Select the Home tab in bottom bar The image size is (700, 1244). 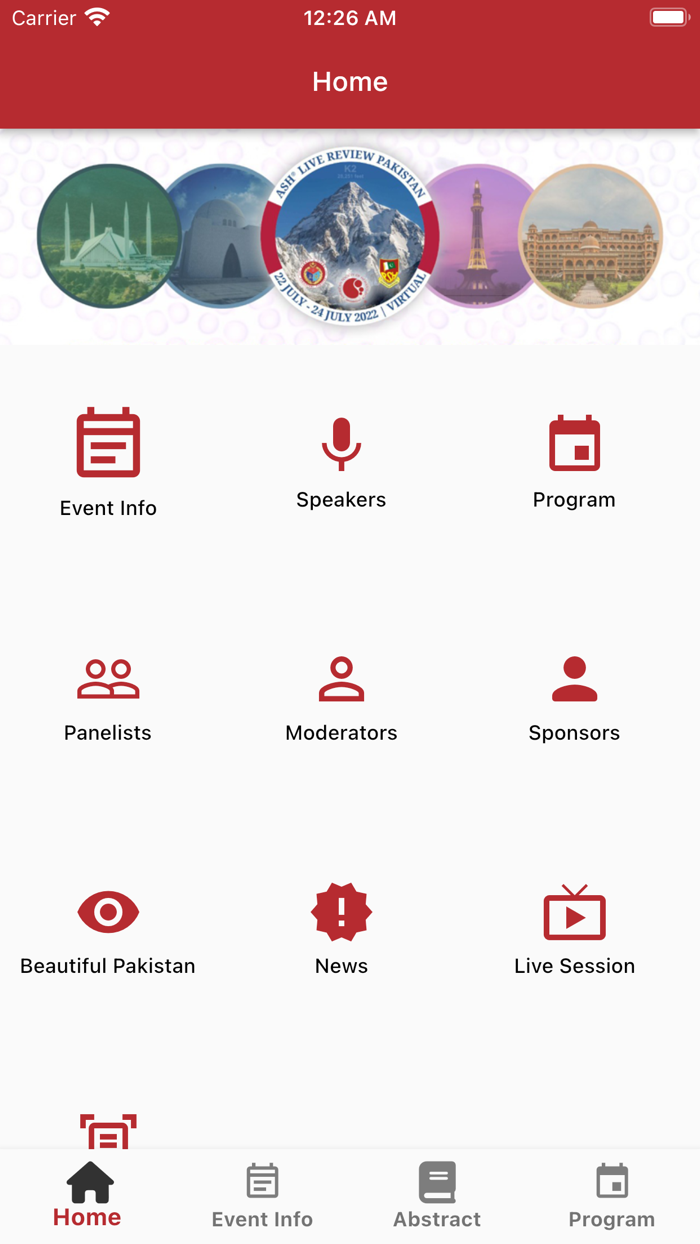pos(88,1195)
